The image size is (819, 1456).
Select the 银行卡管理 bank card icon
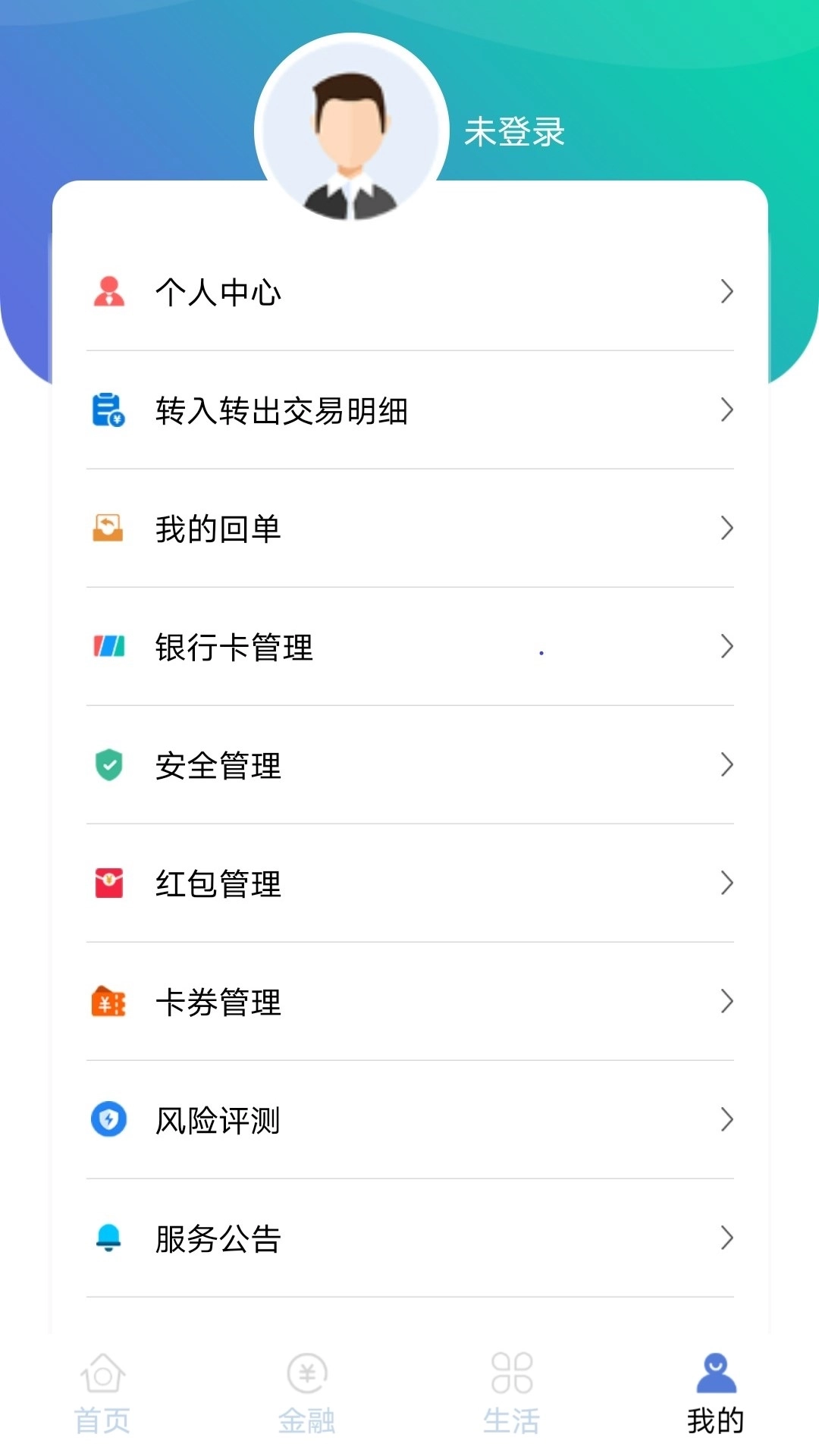click(108, 647)
